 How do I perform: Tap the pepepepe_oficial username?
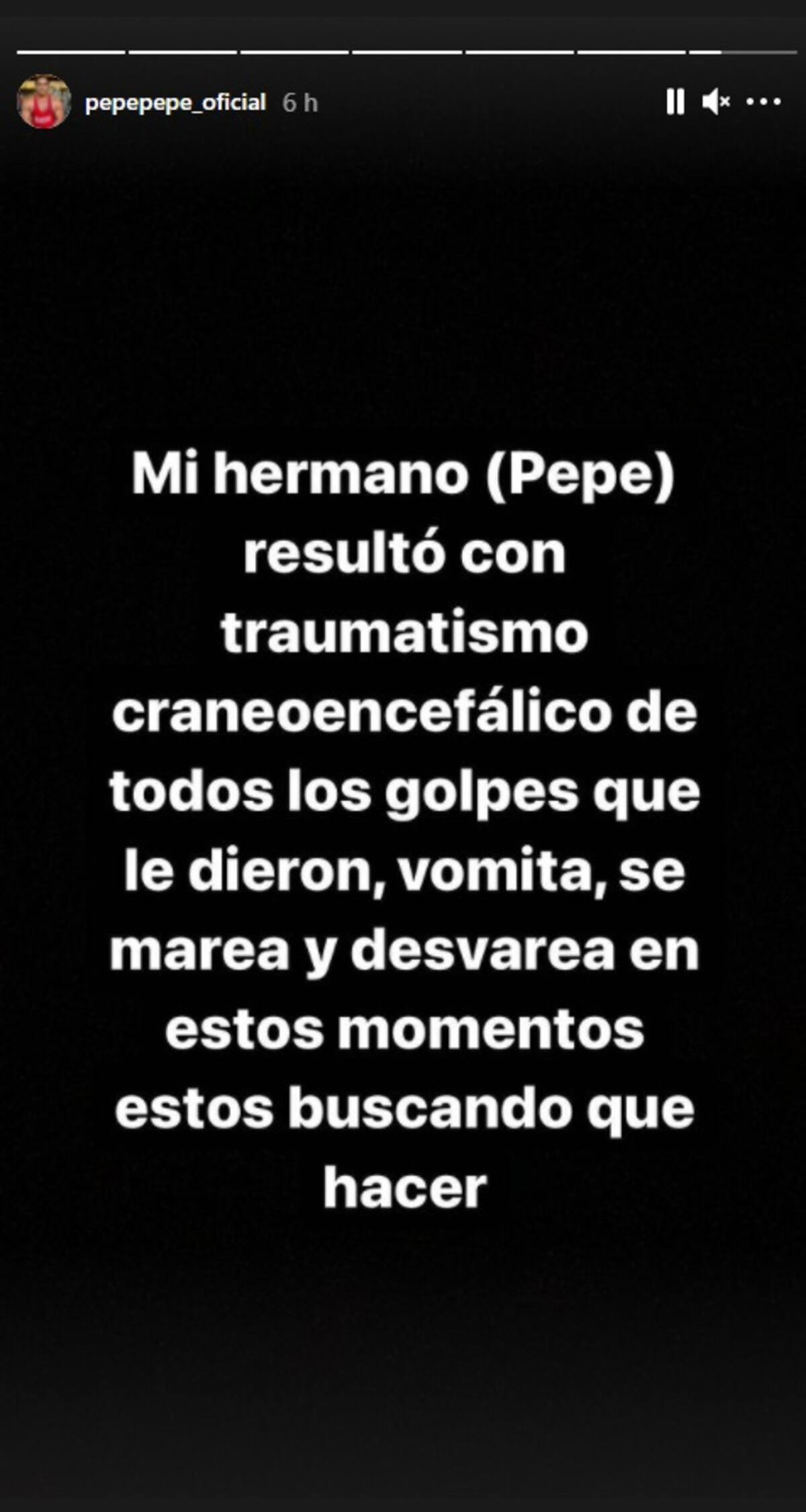click(175, 103)
